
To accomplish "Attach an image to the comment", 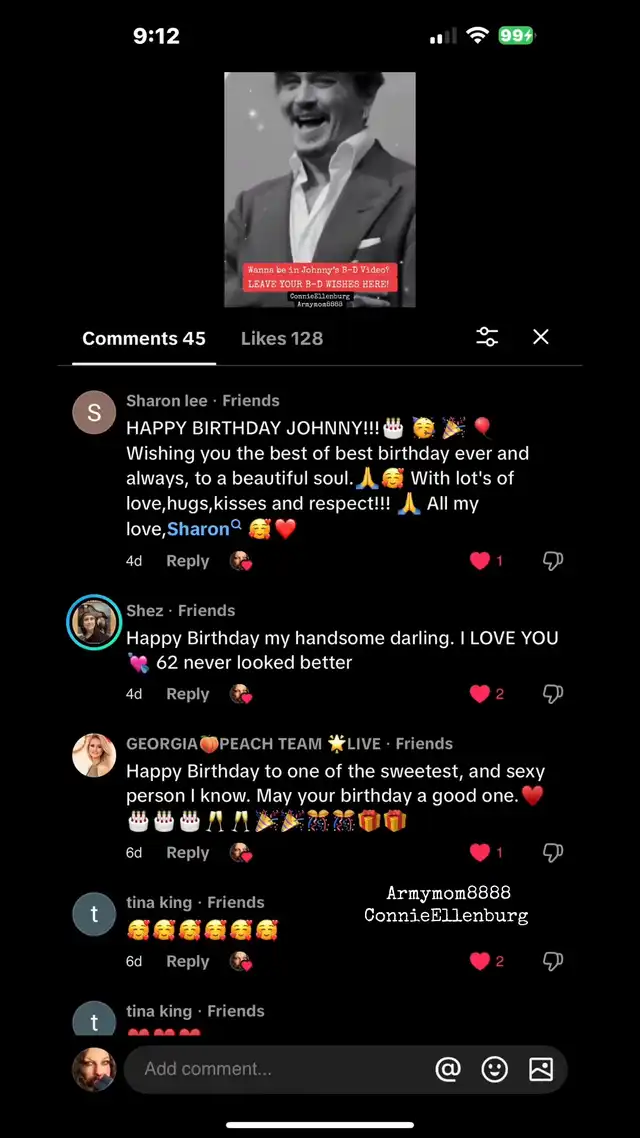I will pyautogui.click(x=541, y=1069).
